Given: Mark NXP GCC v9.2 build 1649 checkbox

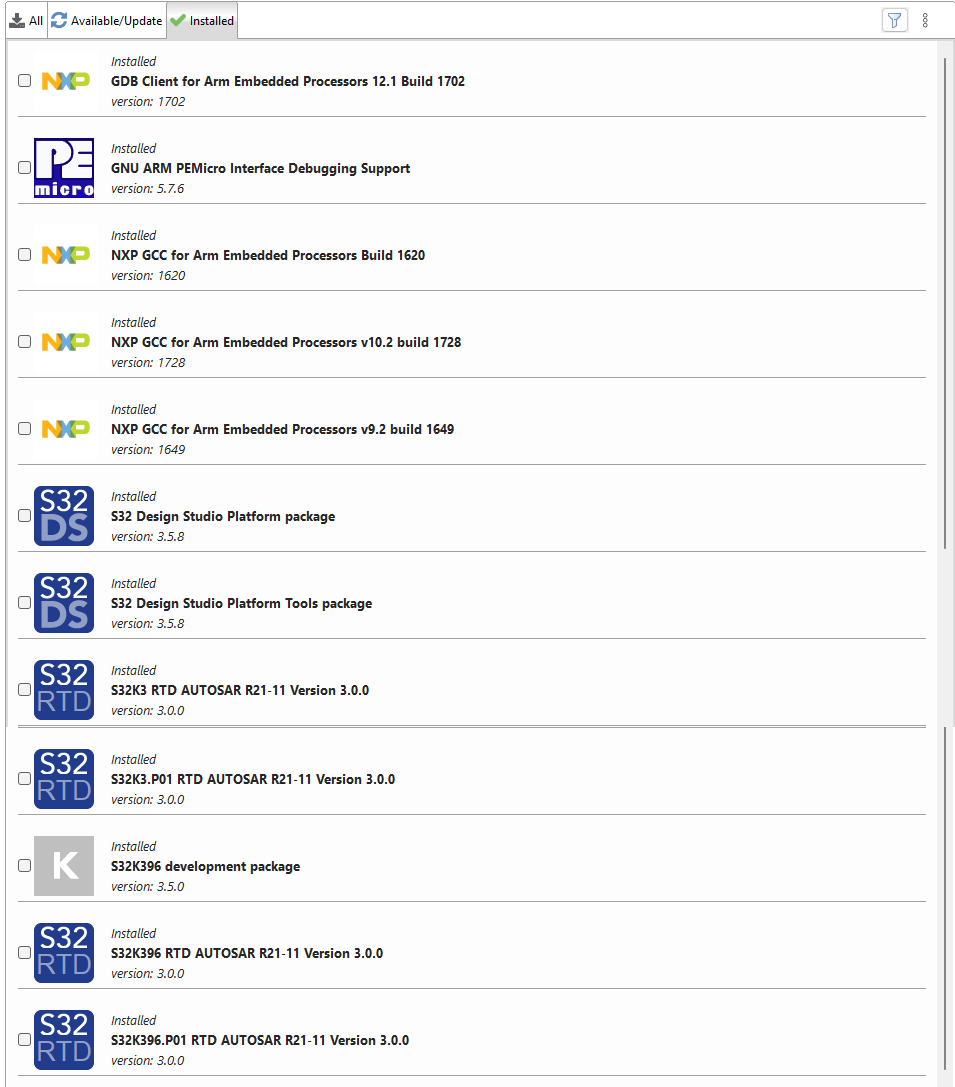Looking at the screenshot, I should (x=25, y=429).
